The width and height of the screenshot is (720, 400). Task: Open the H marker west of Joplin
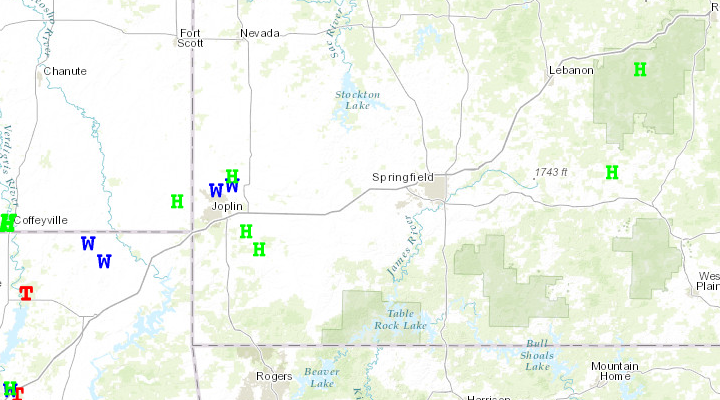click(x=177, y=201)
